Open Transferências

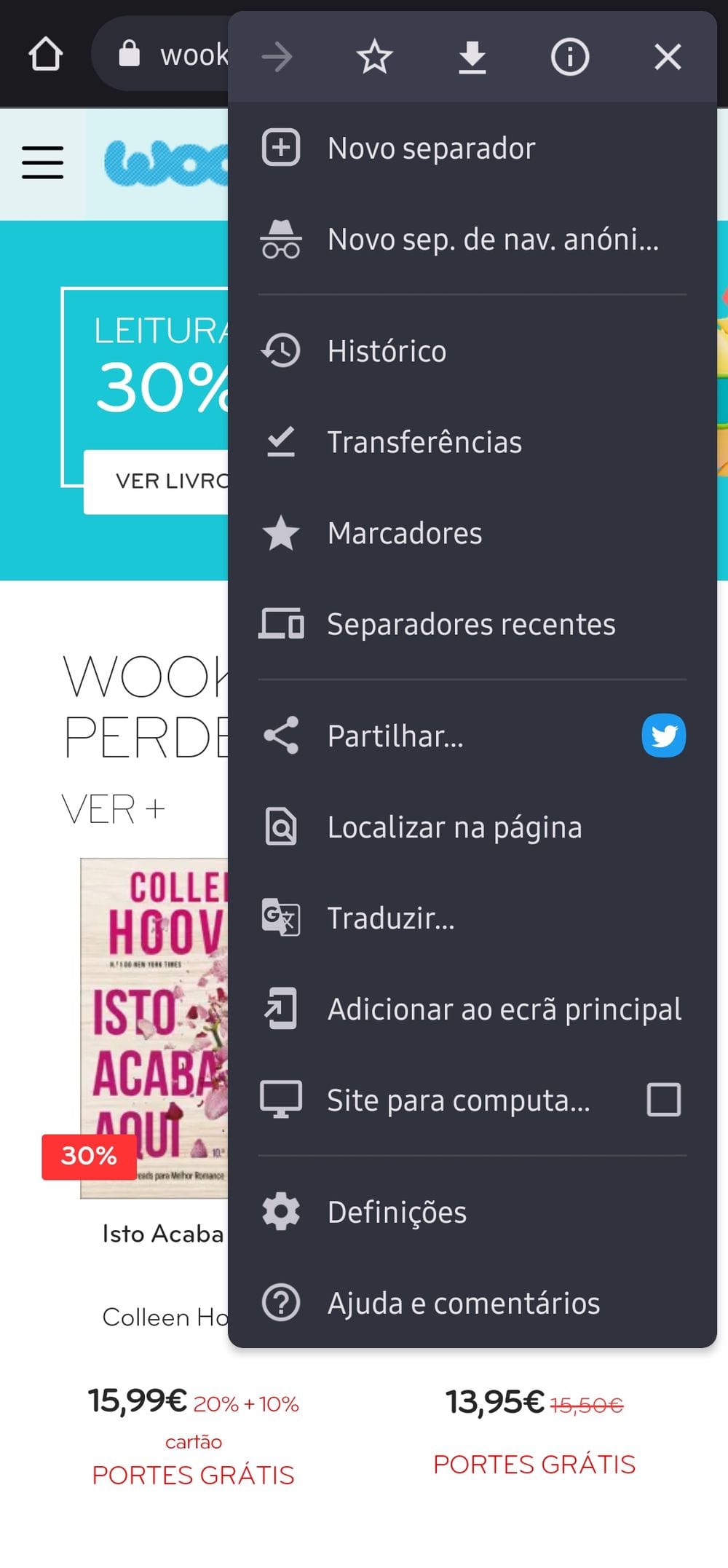tap(424, 442)
